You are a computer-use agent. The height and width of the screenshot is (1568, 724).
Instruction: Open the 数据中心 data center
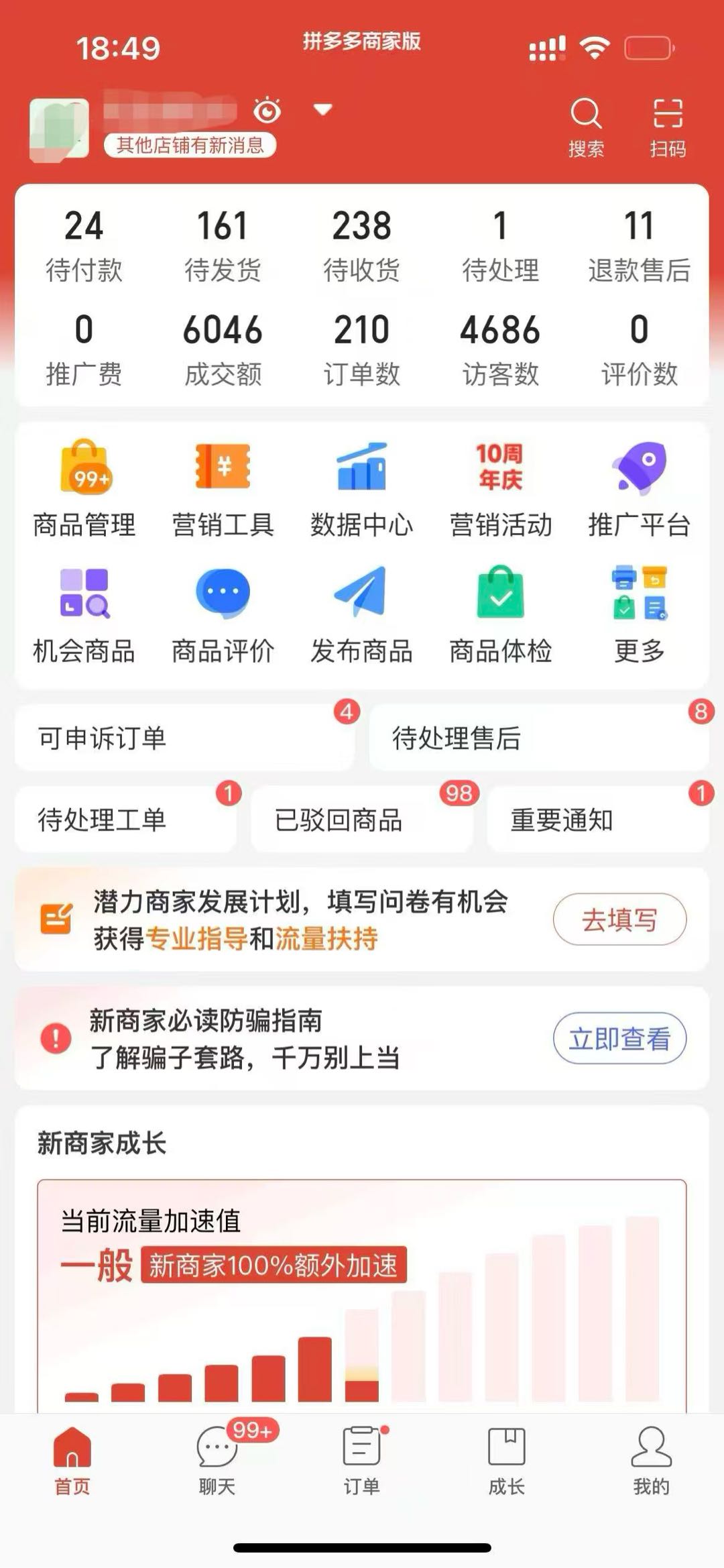(361, 490)
